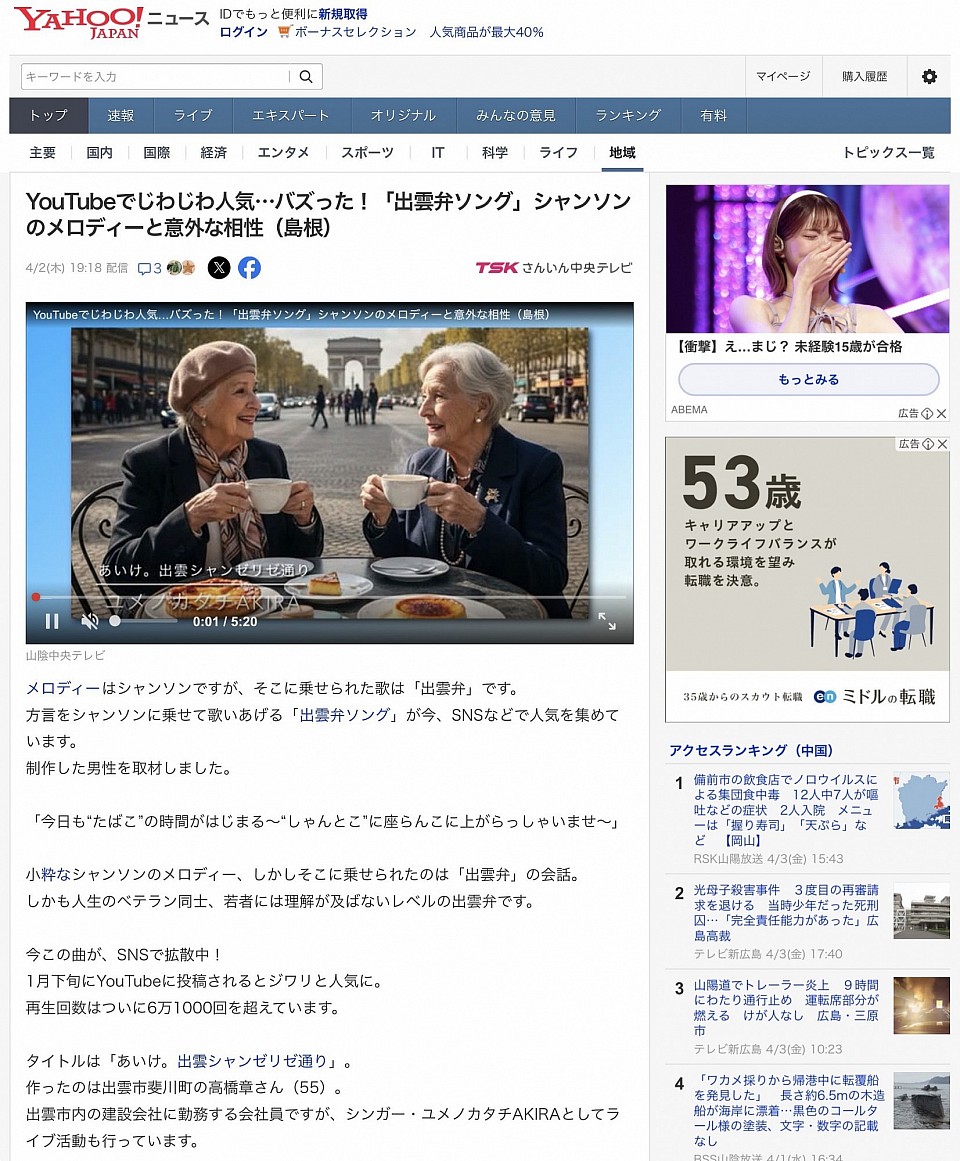Viewport: 960px width, 1161px height.
Task: Pause the video playback
Action: pyautogui.click(x=52, y=621)
